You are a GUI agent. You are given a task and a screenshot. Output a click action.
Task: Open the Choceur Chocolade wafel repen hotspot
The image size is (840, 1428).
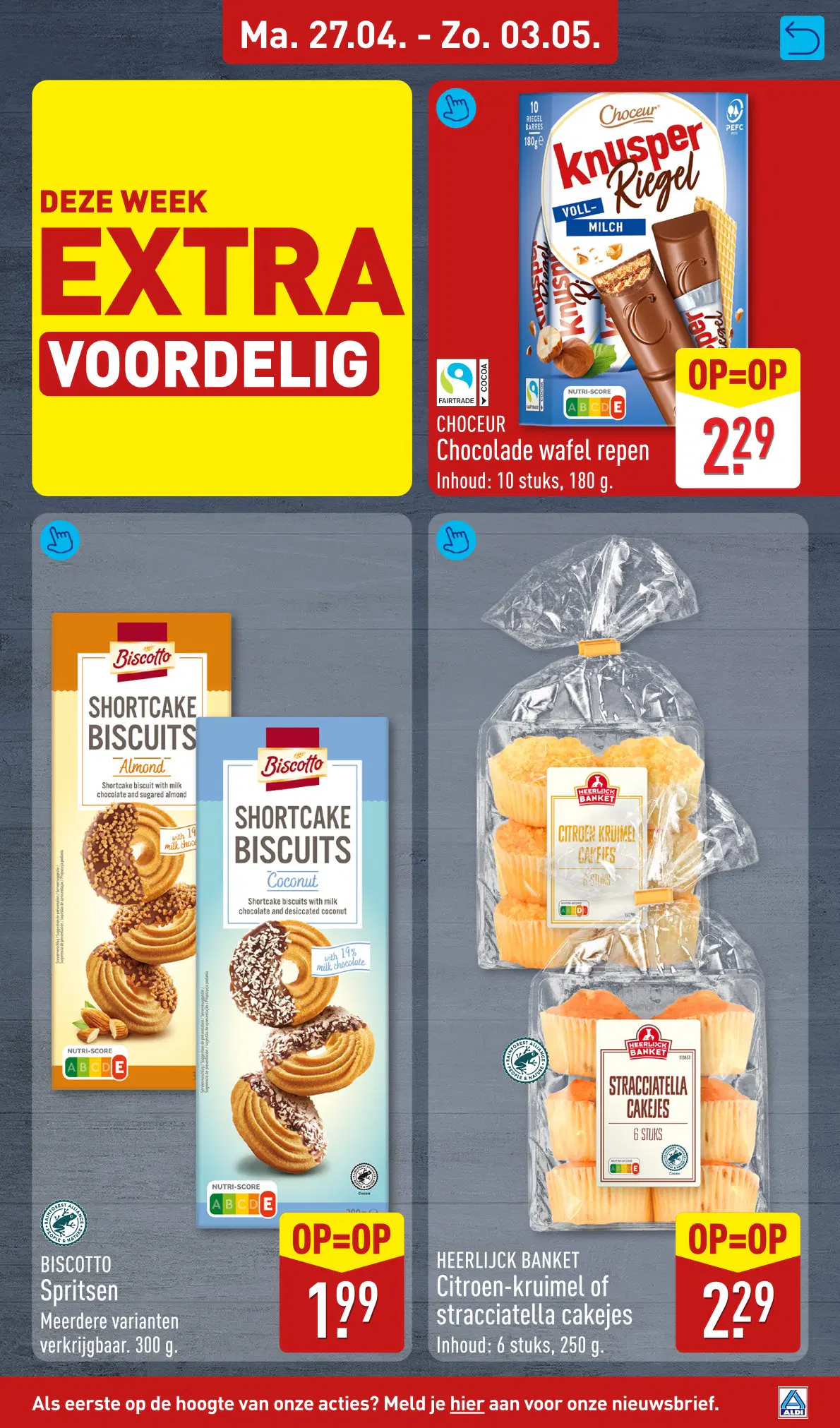[456, 108]
